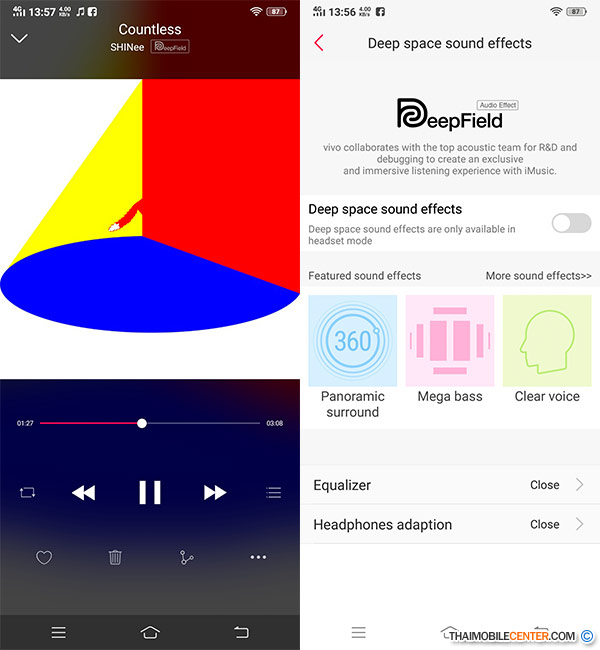Open the three-dot more options

click(258, 558)
